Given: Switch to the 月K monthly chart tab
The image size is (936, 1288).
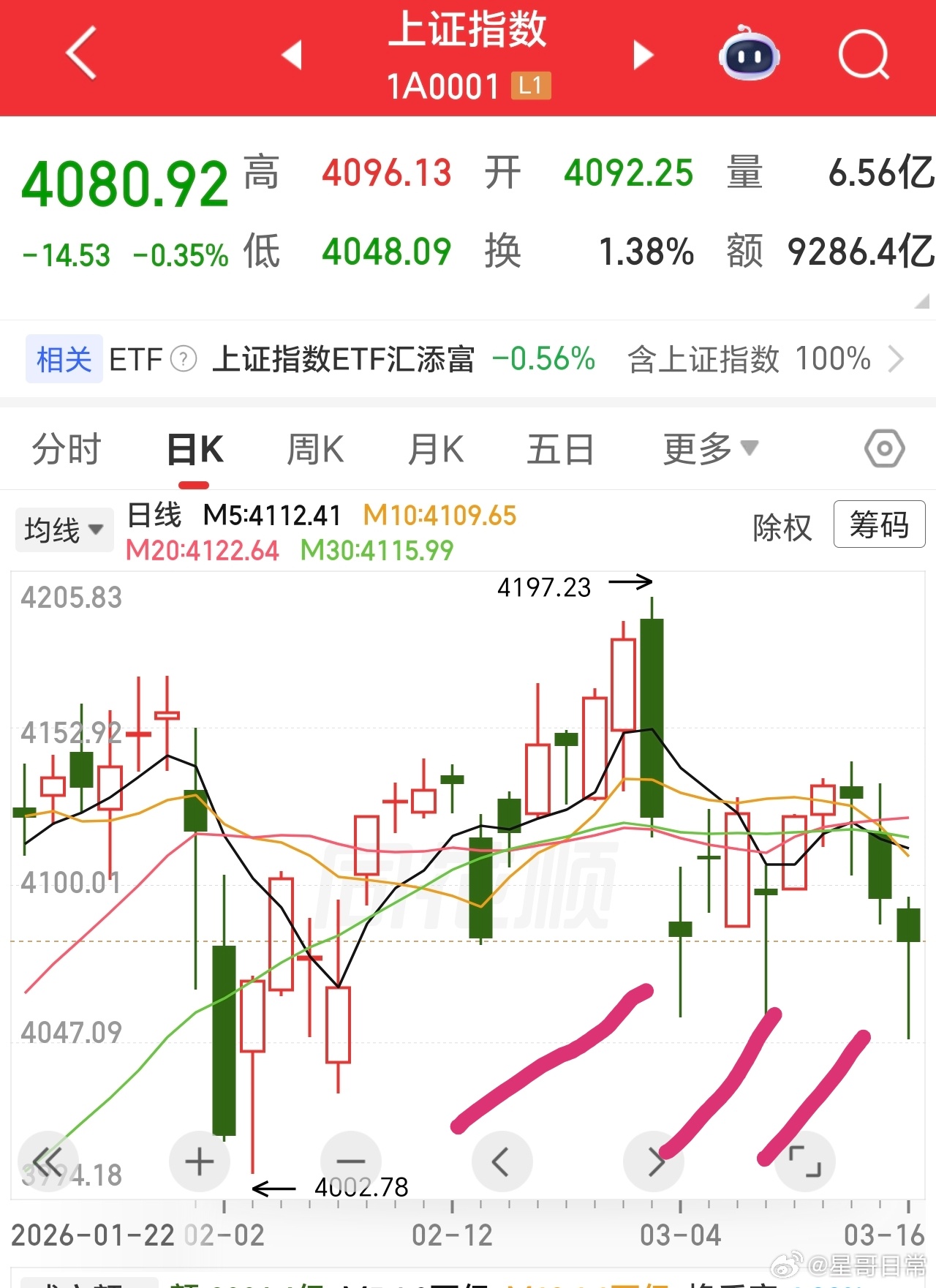Looking at the screenshot, I should pos(435,449).
